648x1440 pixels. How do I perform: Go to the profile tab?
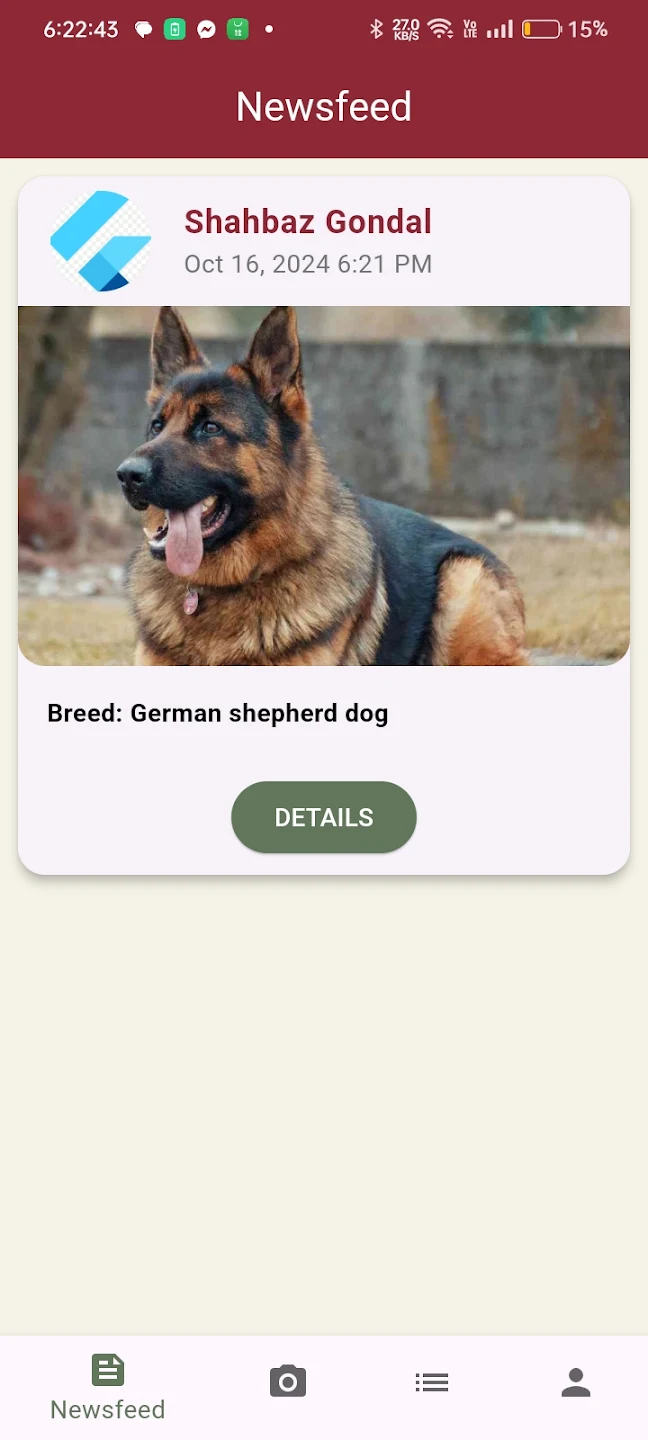[x=575, y=1382]
